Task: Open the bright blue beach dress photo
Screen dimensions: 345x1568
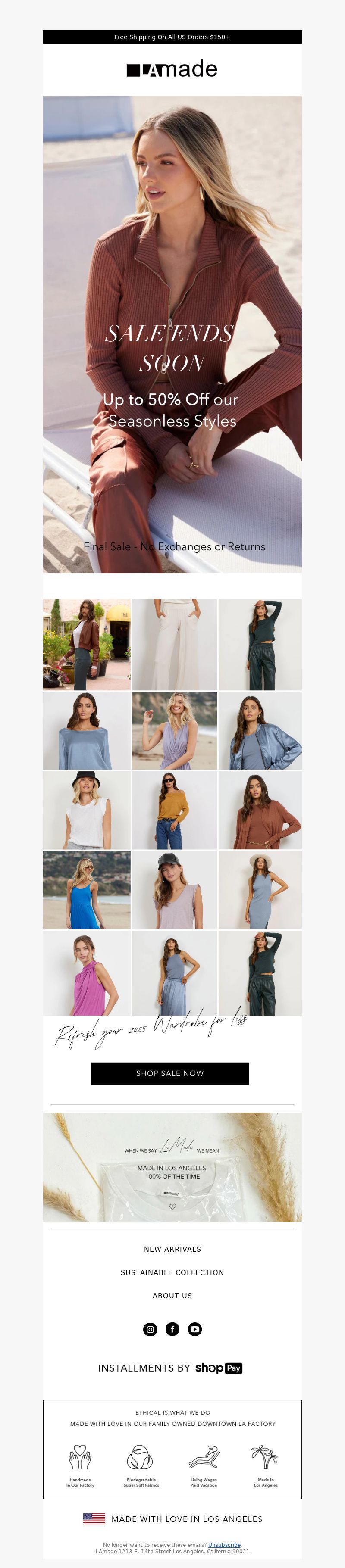Action: (x=87, y=890)
